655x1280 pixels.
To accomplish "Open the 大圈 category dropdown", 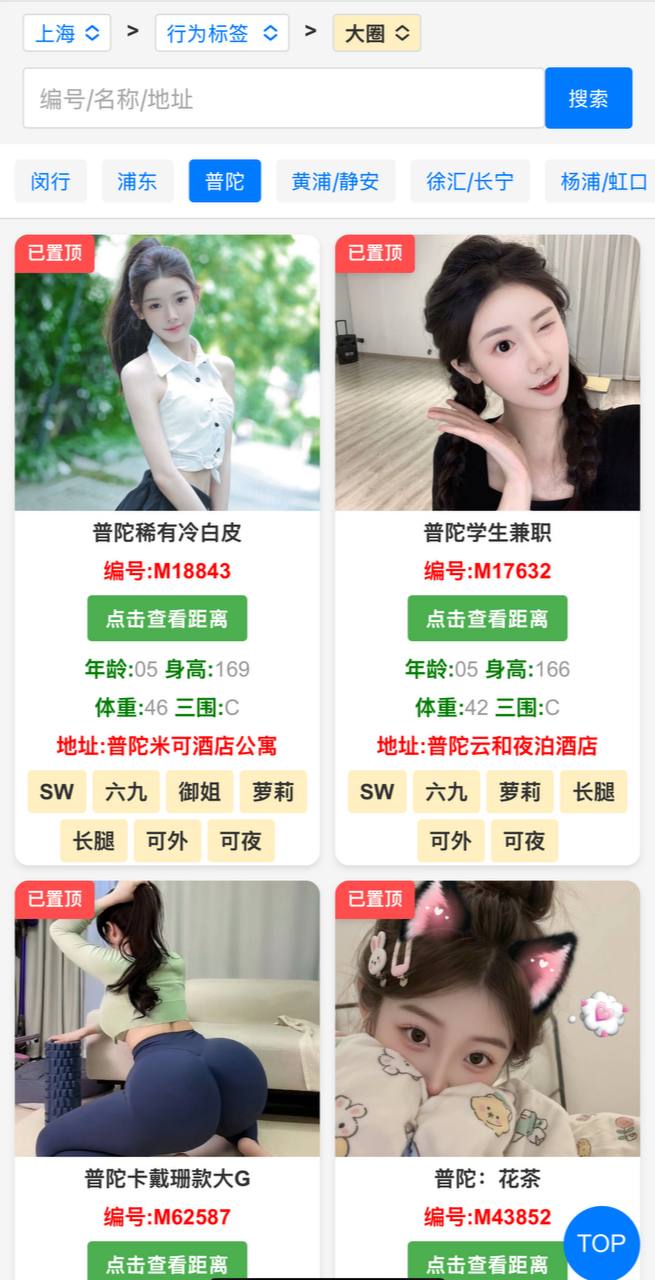I will 376,33.
